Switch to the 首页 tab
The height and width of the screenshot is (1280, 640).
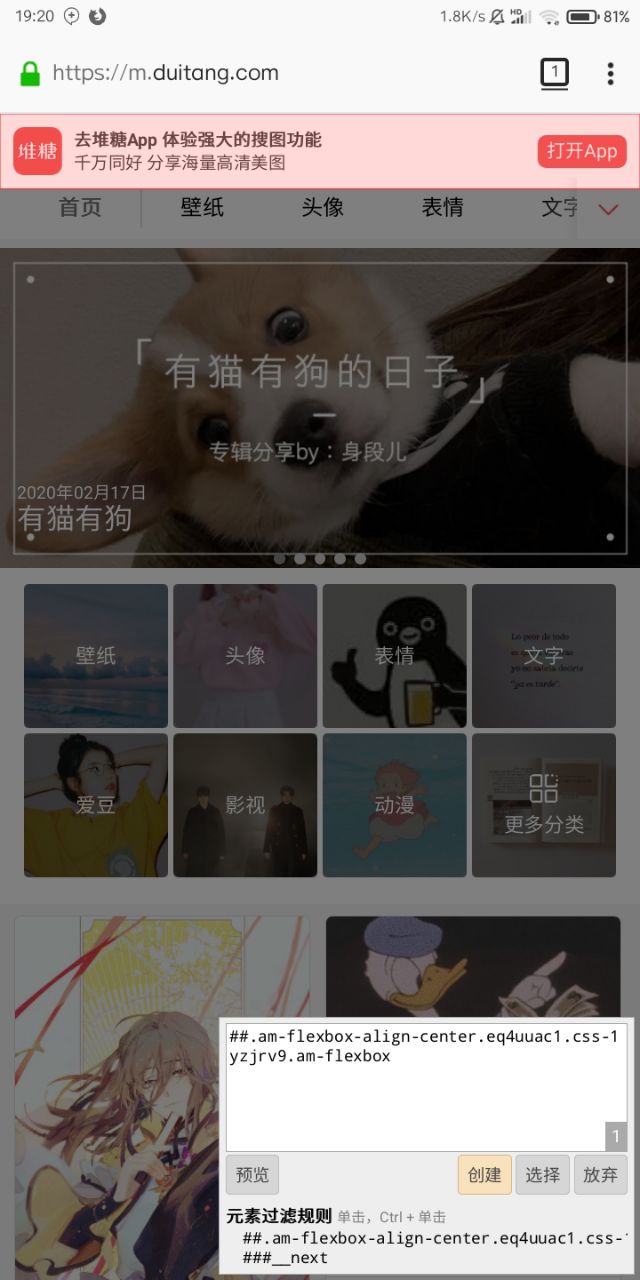(x=80, y=207)
